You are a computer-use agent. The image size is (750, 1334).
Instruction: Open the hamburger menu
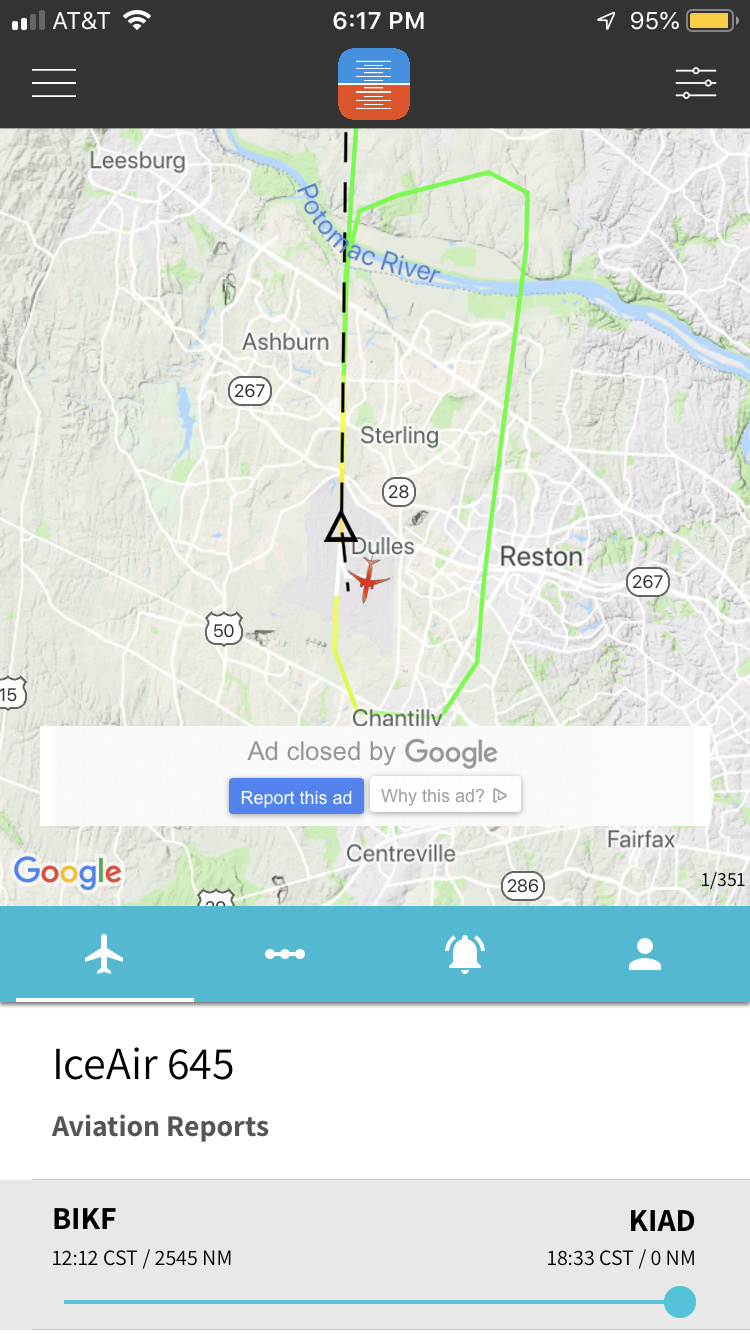[54, 83]
